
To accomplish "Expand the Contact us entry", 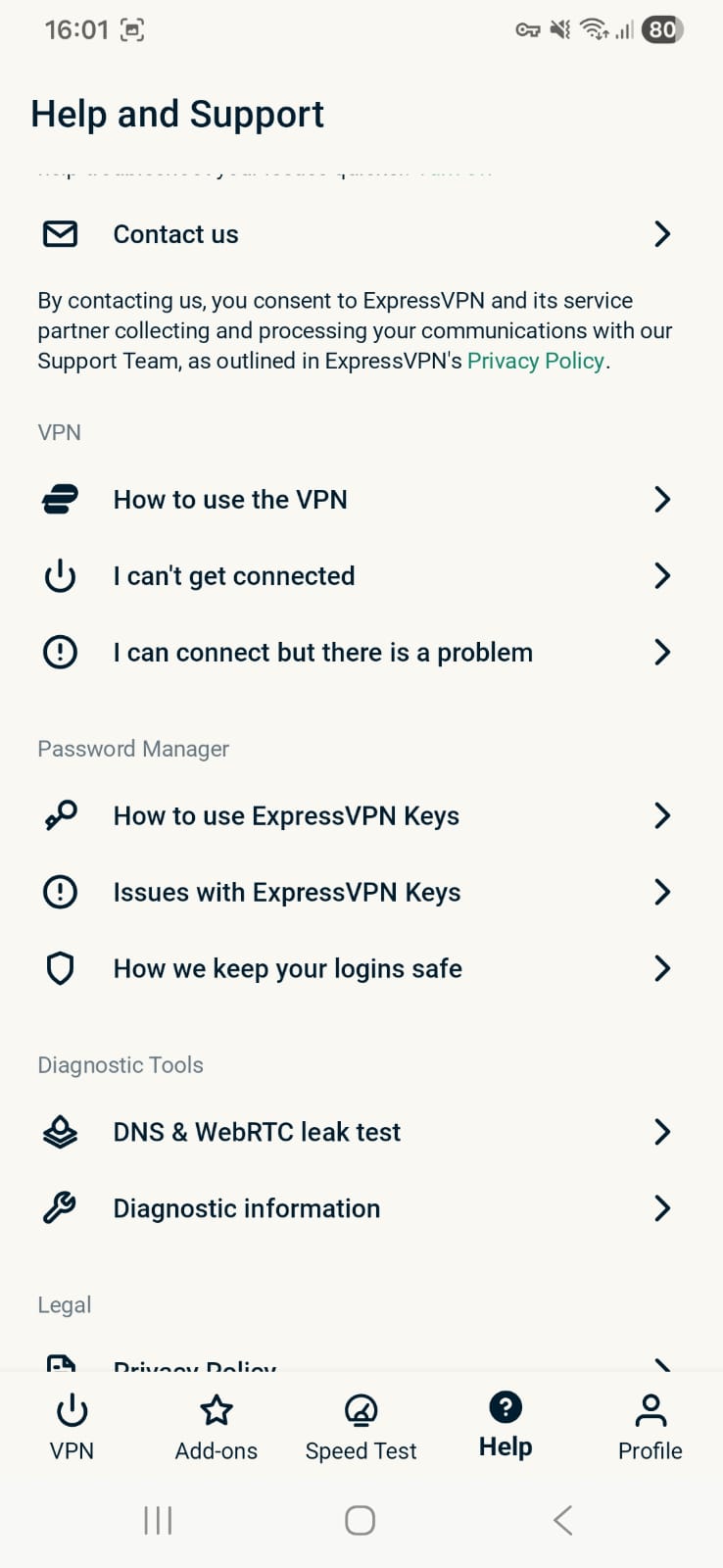I will tap(361, 234).
